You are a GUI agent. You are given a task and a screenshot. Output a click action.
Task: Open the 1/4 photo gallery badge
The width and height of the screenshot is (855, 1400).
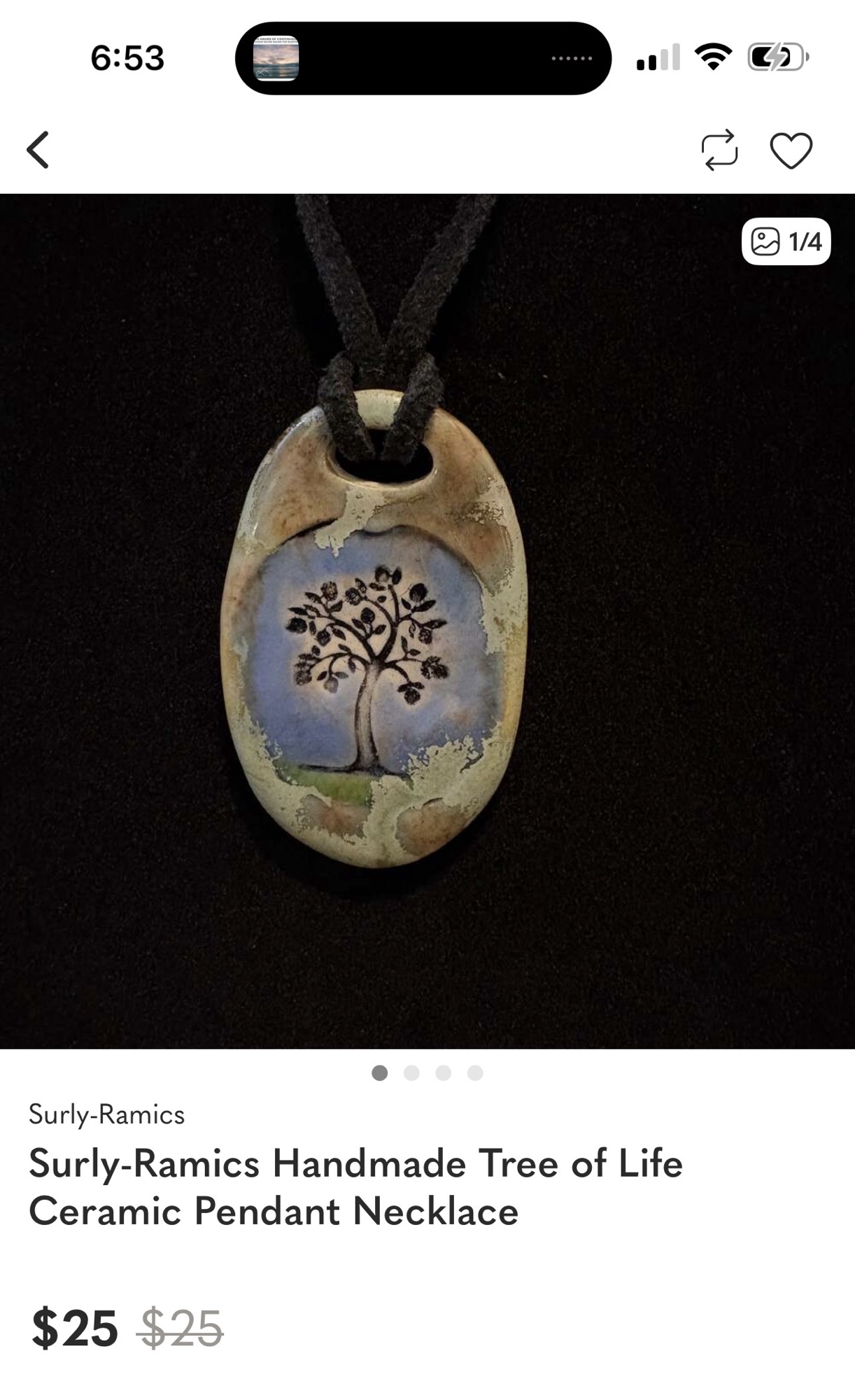[x=786, y=241]
